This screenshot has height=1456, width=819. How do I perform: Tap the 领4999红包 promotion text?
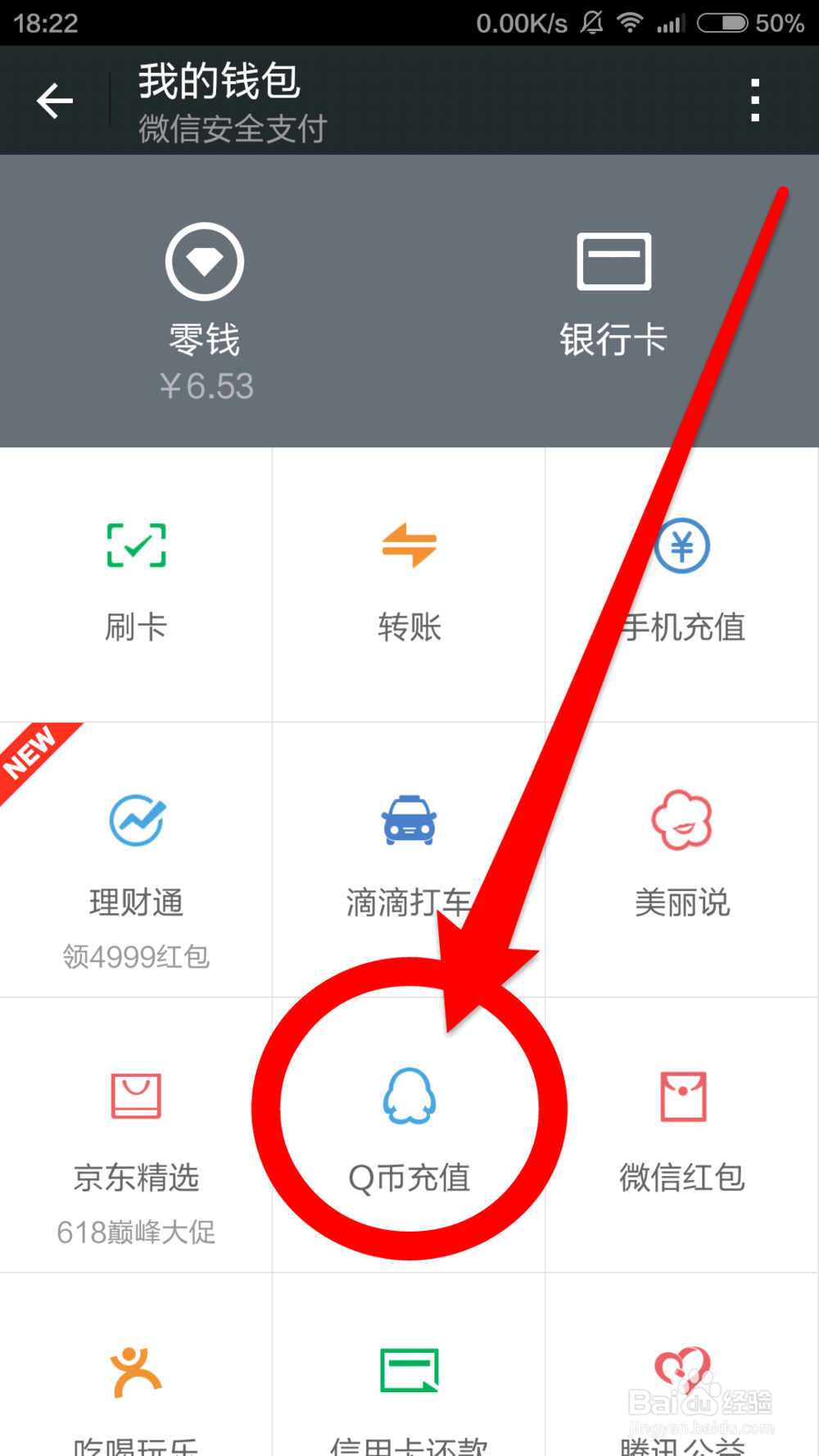137,956
